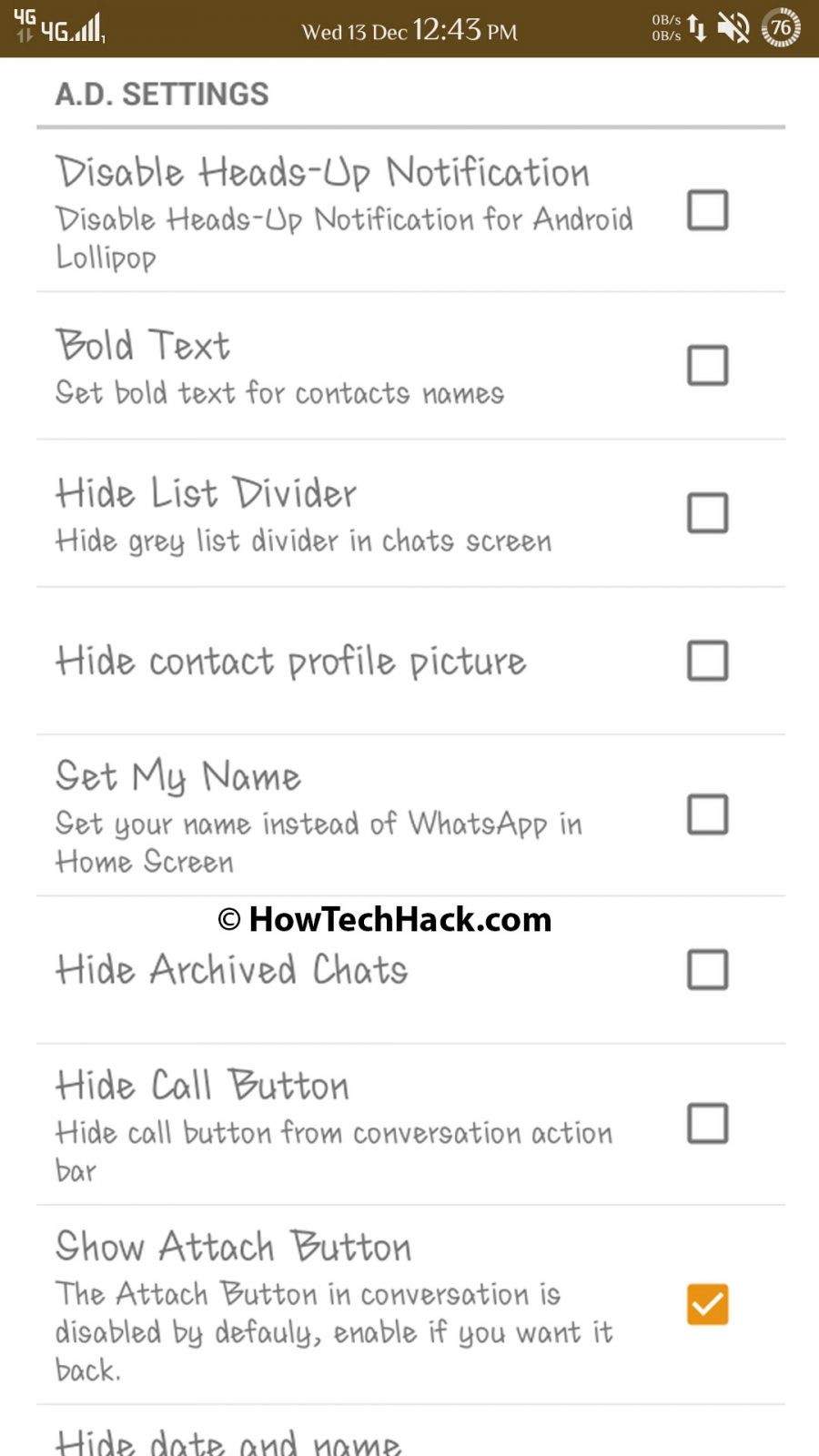
Task: Tap the circular battery indicator showing 76
Action: click(781, 27)
